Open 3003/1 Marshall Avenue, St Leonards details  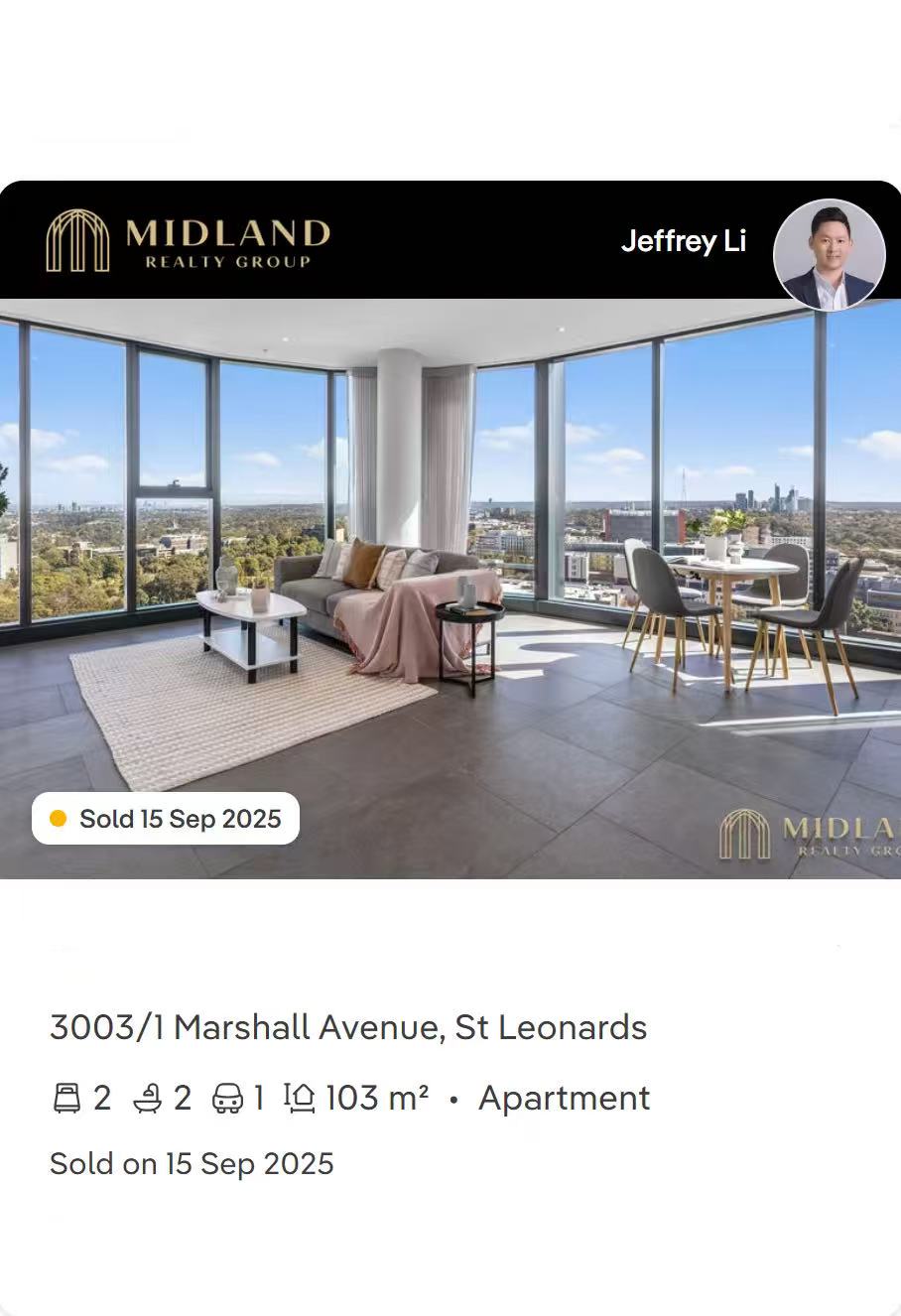point(348,1027)
